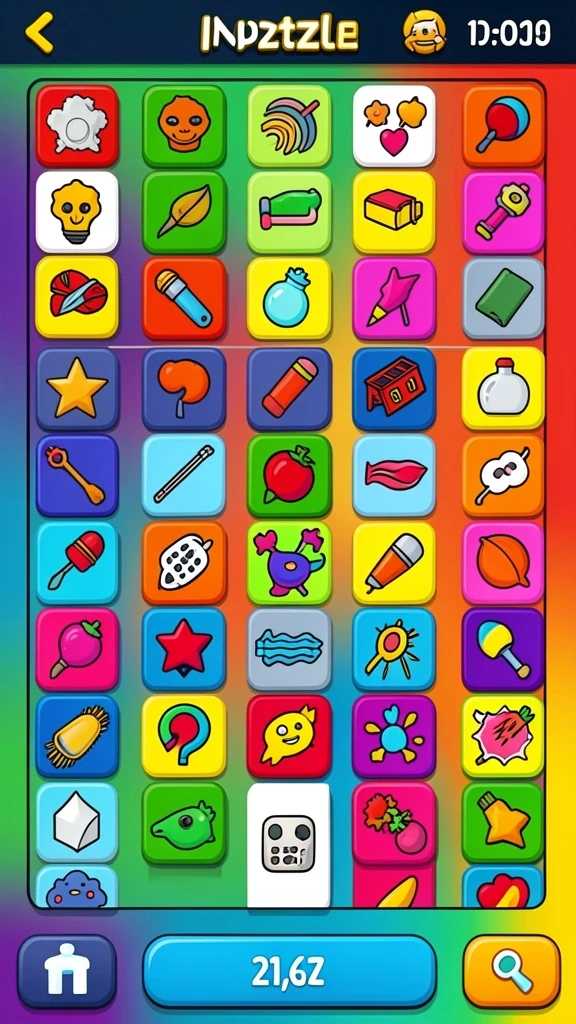Select the white cube on light blue tile
The width and height of the screenshot is (576, 1024).
[77, 822]
